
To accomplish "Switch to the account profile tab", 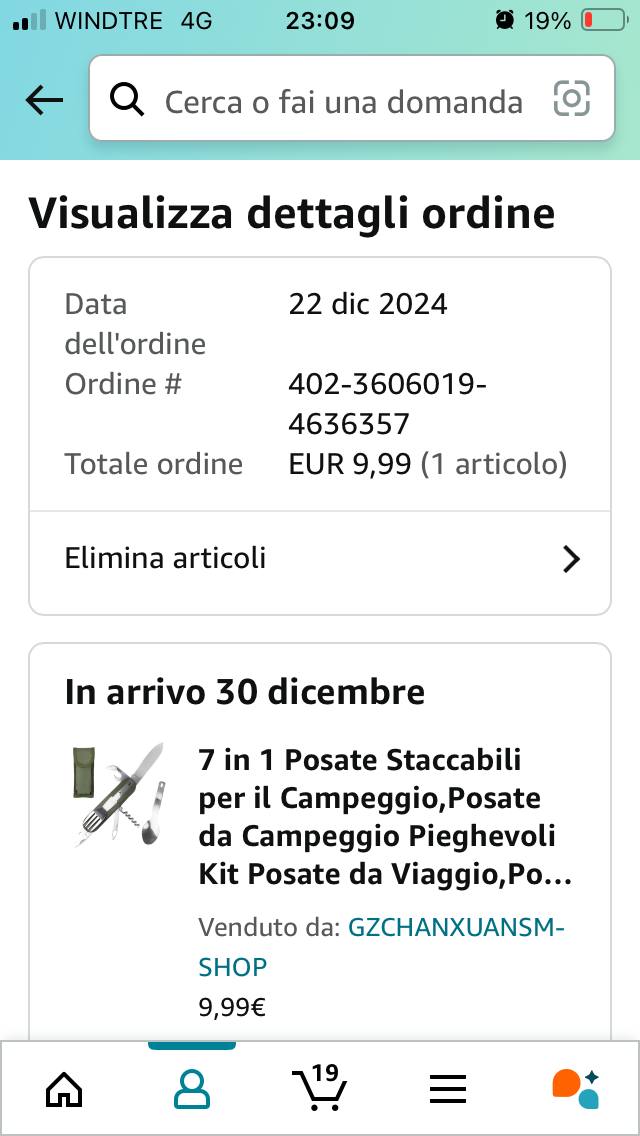I will tap(192, 1089).
